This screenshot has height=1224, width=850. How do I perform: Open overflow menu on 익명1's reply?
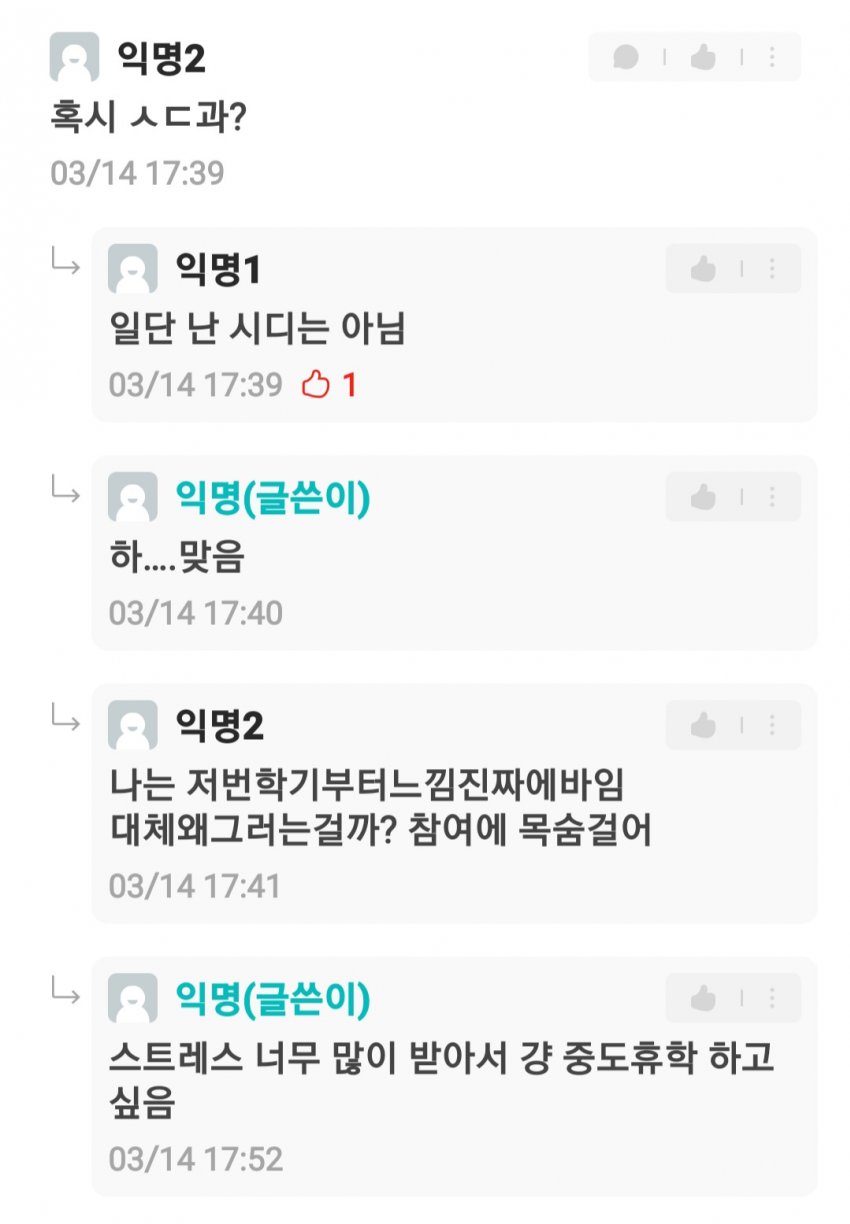(x=772, y=269)
